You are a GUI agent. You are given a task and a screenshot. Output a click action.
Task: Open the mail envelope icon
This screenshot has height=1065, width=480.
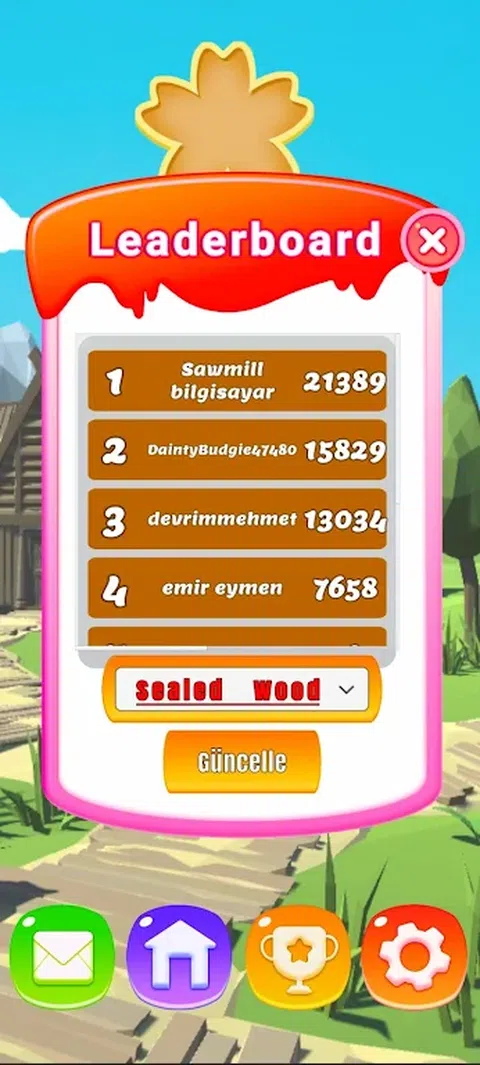click(x=62, y=956)
